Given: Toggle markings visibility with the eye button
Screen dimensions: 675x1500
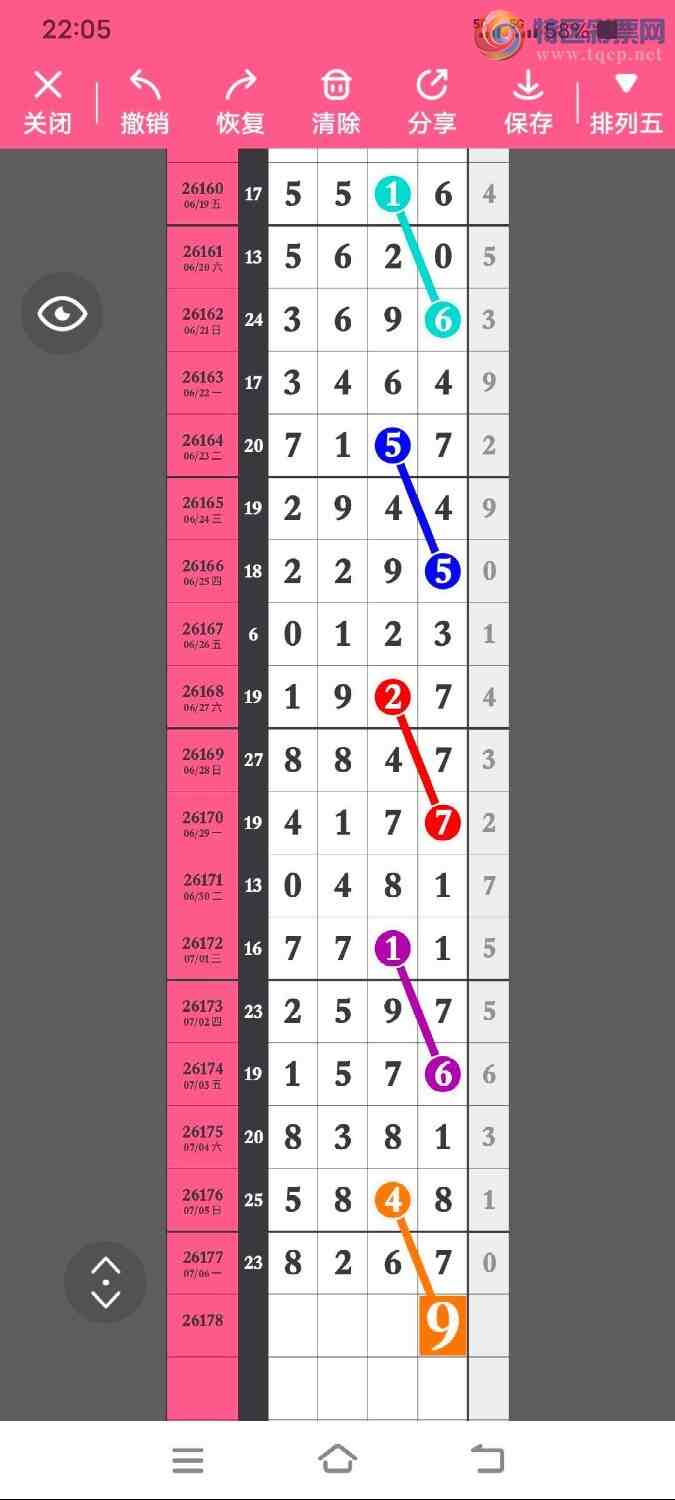Looking at the screenshot, I should (x=63, y=314).
